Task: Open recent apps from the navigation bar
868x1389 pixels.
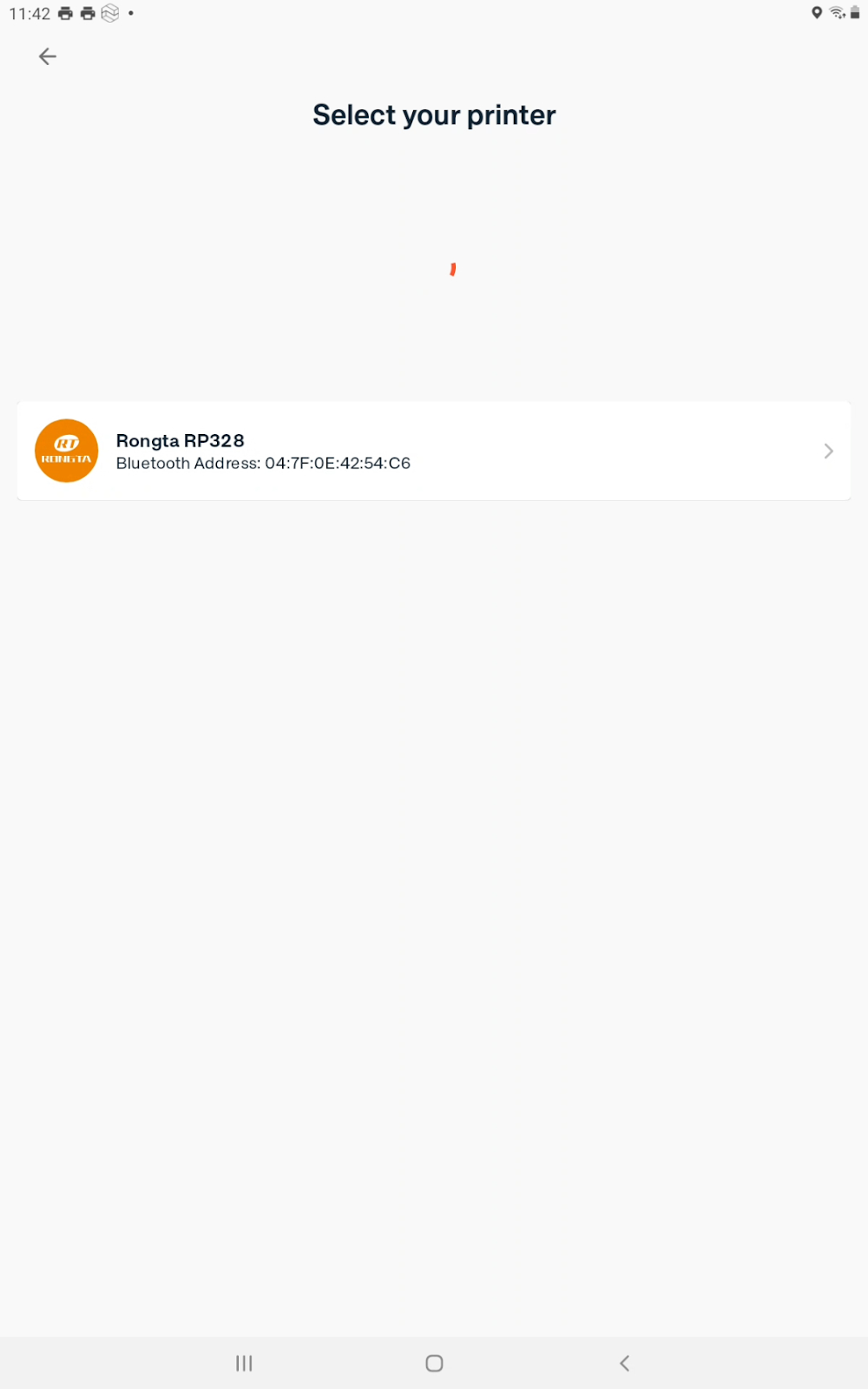Action: (244, 1363)
